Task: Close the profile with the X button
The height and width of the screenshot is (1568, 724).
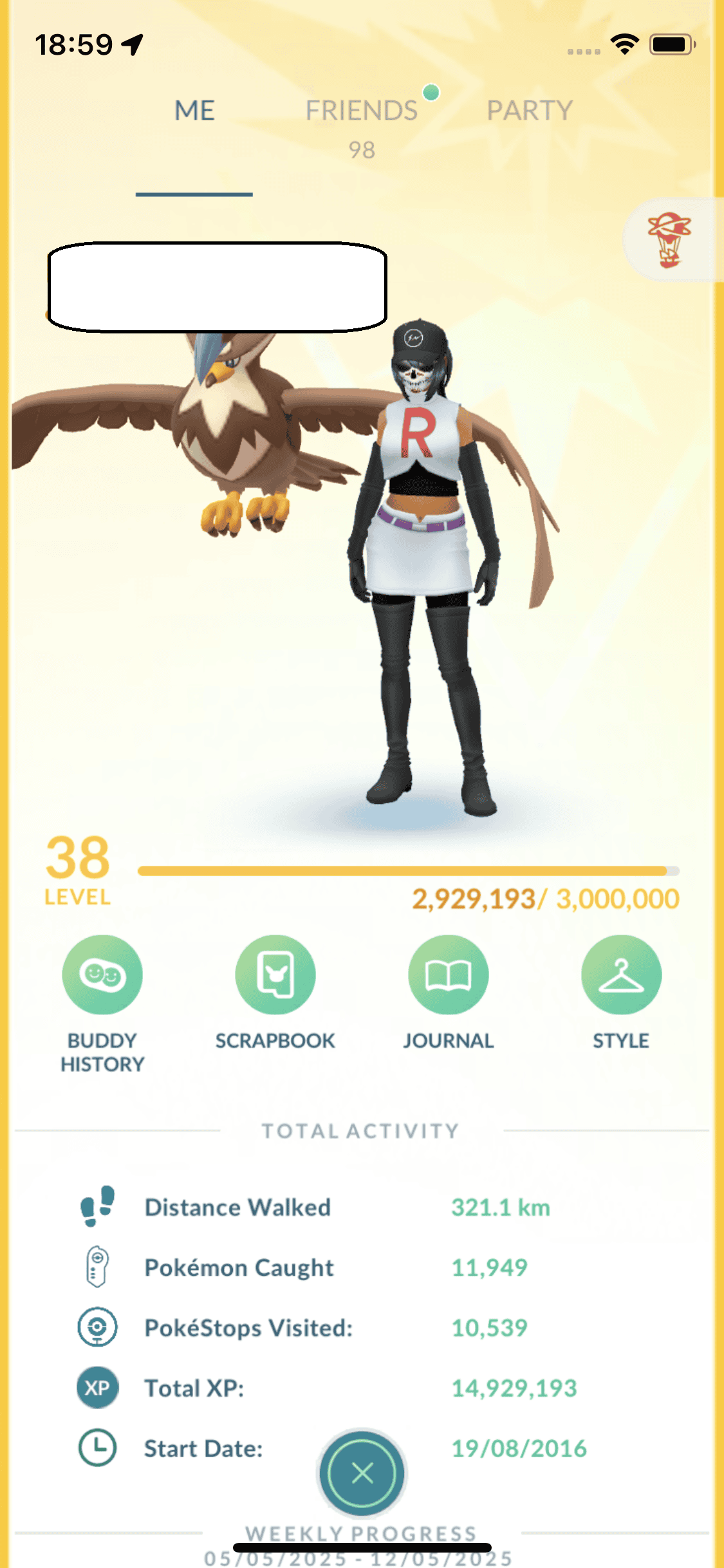Action: pyautogui.click(x=362, y=1473)
